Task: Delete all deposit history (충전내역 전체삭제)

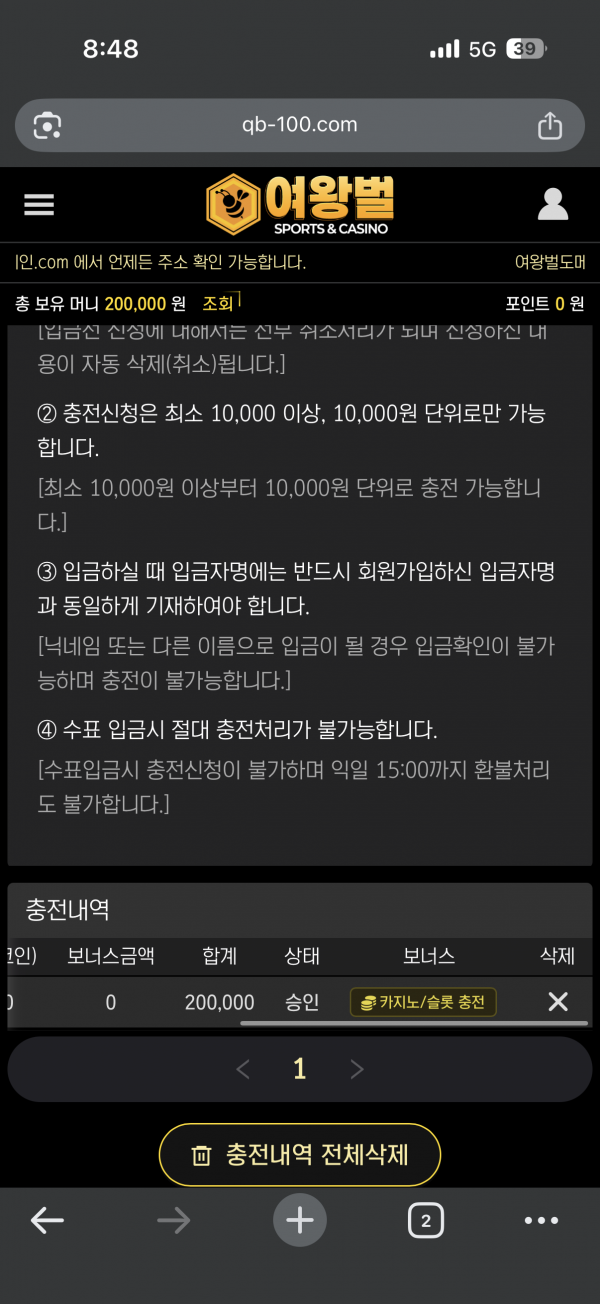Action: tap(300, 1155)
